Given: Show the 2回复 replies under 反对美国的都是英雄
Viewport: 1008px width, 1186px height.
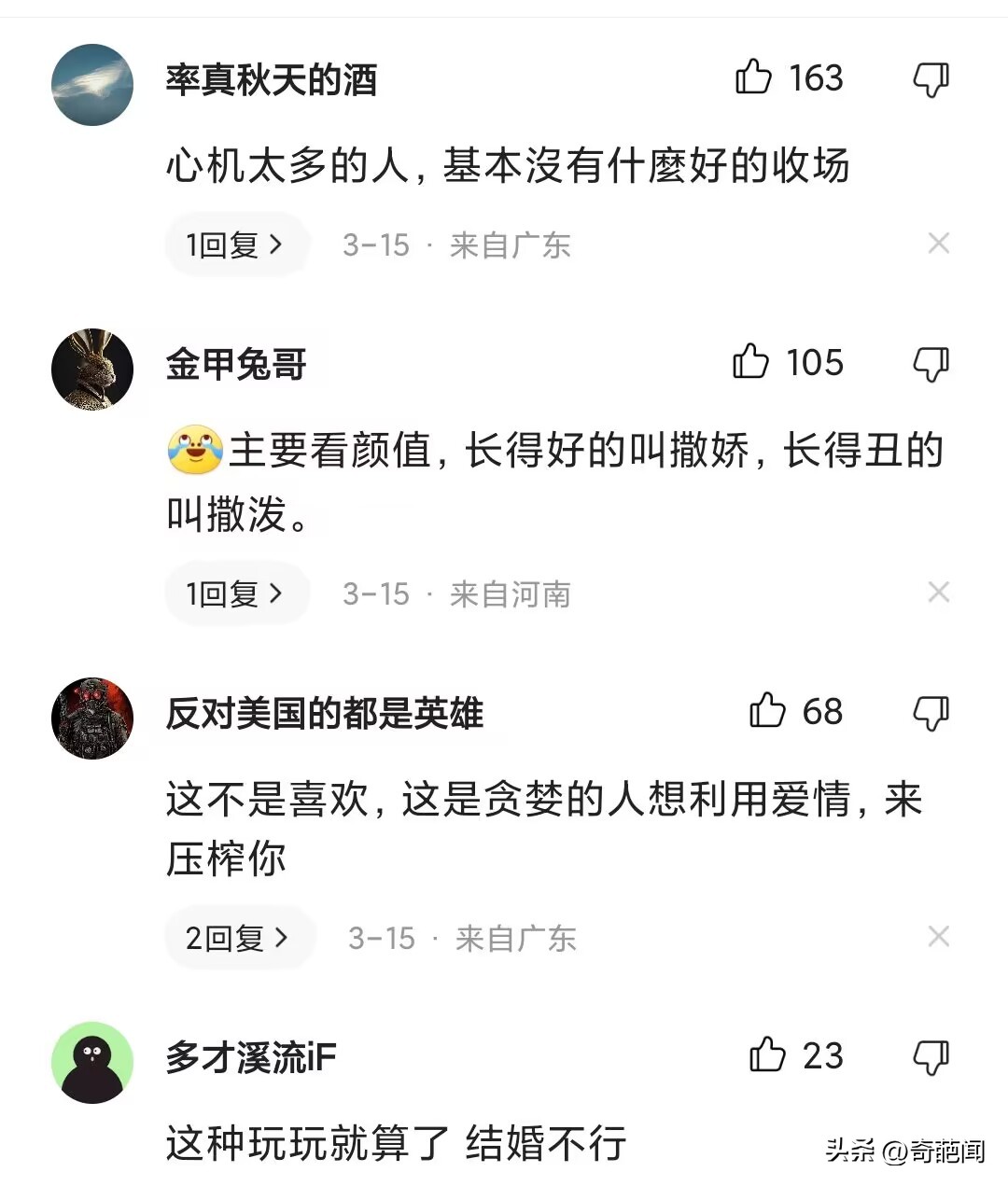Looking at the screenshot, I should coord(239,938).
